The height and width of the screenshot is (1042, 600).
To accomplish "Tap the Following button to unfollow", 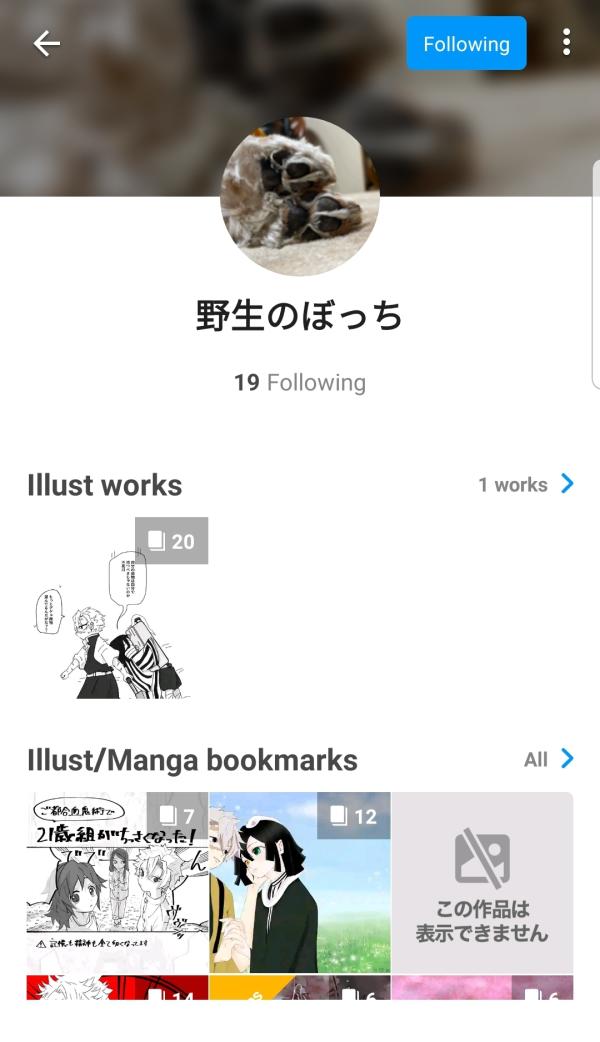I will [x=466, y=44].
